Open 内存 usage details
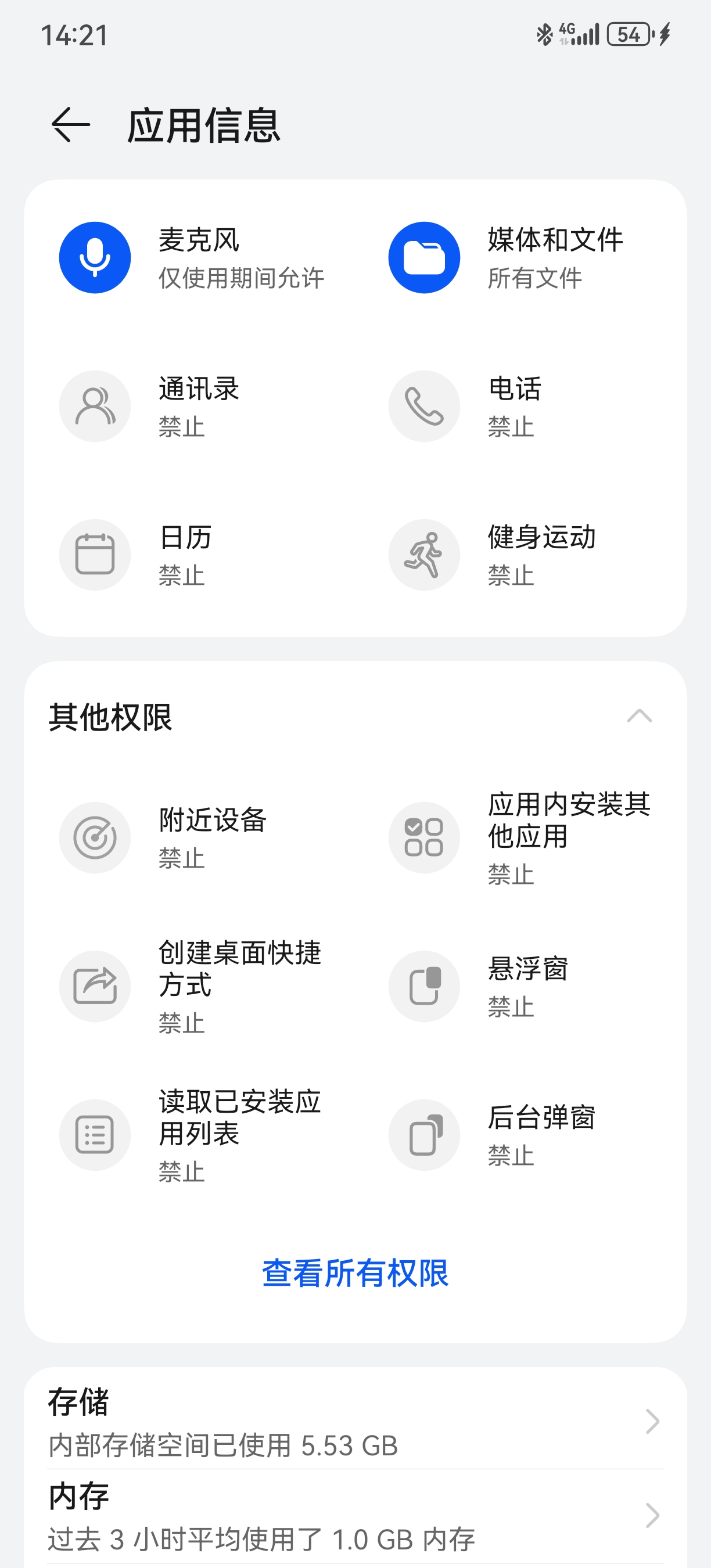This screenshot has width=711, height=1568. (x=355, y=1516)
